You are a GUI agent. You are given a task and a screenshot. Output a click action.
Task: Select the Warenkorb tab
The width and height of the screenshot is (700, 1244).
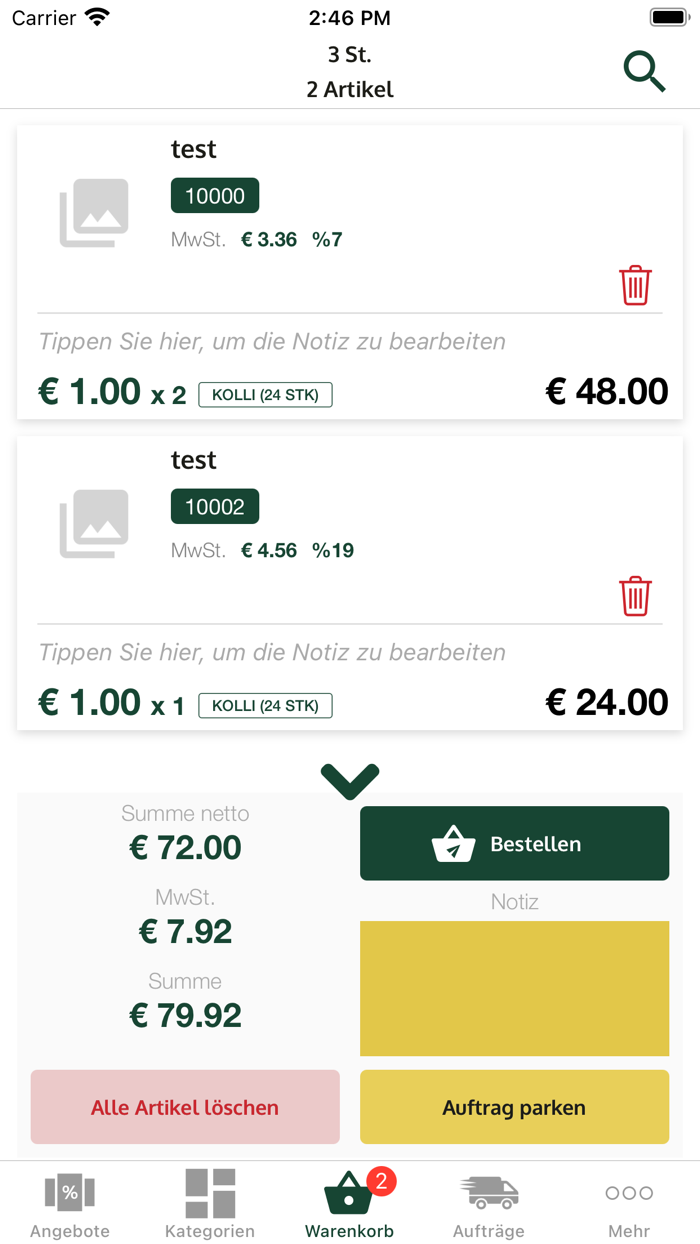tap(350, 1203)
